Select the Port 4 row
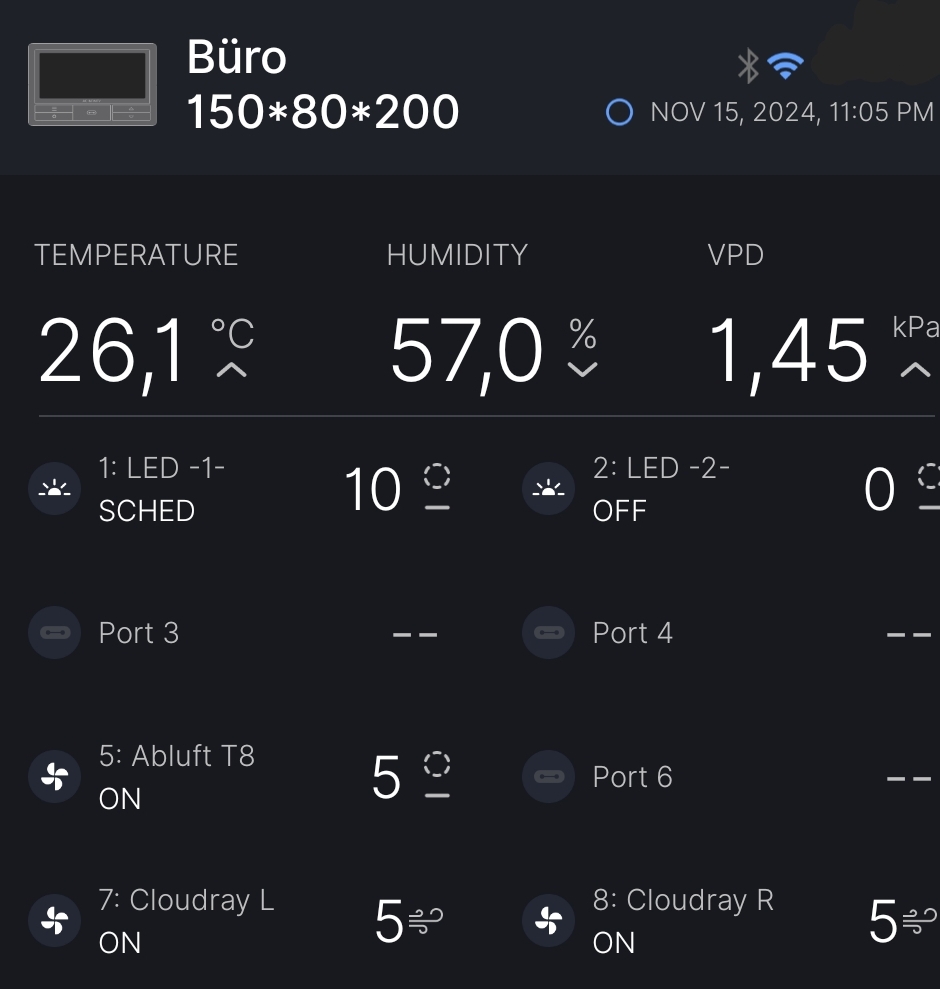The height and width of the screenshot is (989, 940). coord(632,633)
